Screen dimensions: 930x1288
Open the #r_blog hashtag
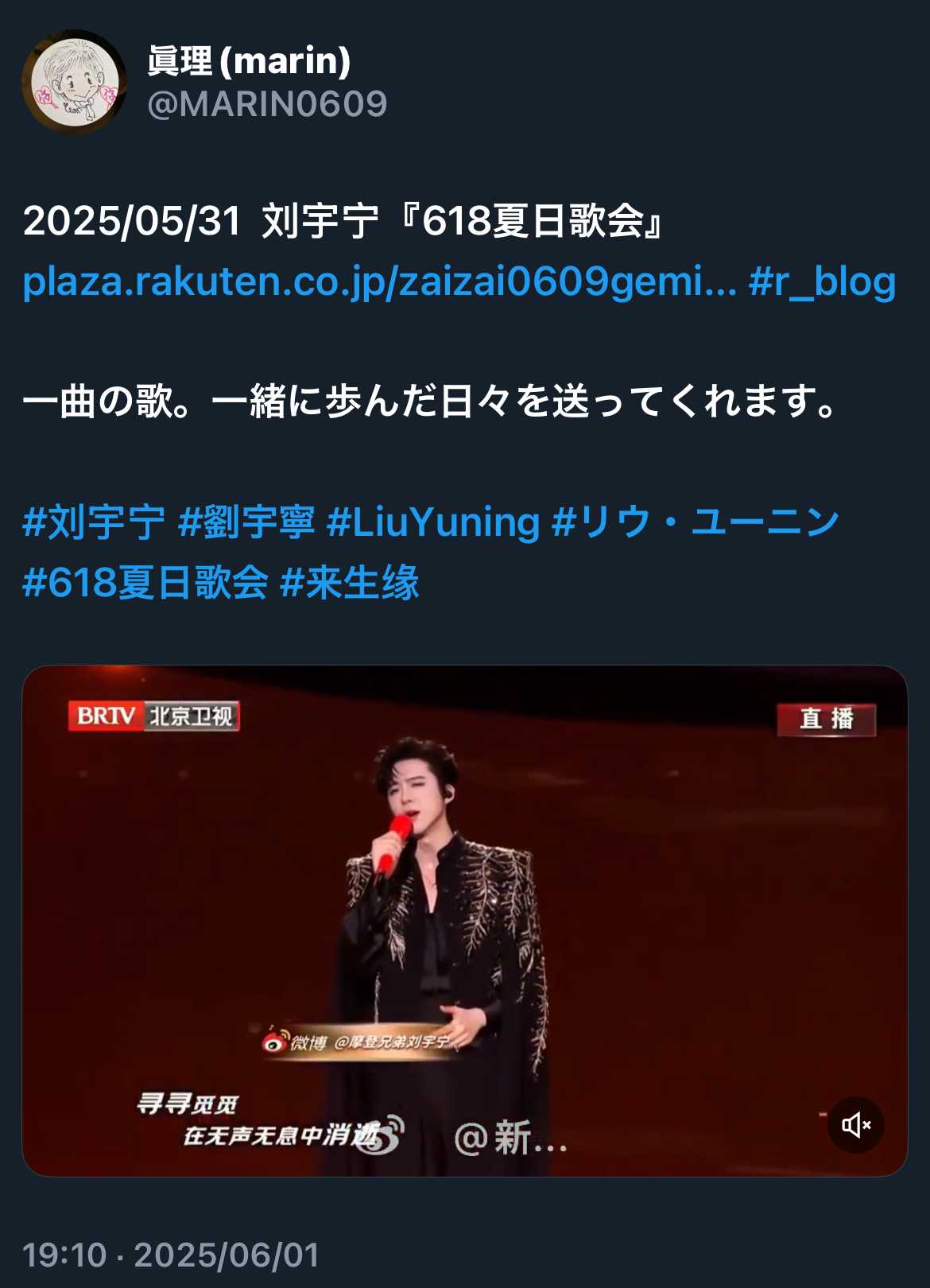click(822, 281)
